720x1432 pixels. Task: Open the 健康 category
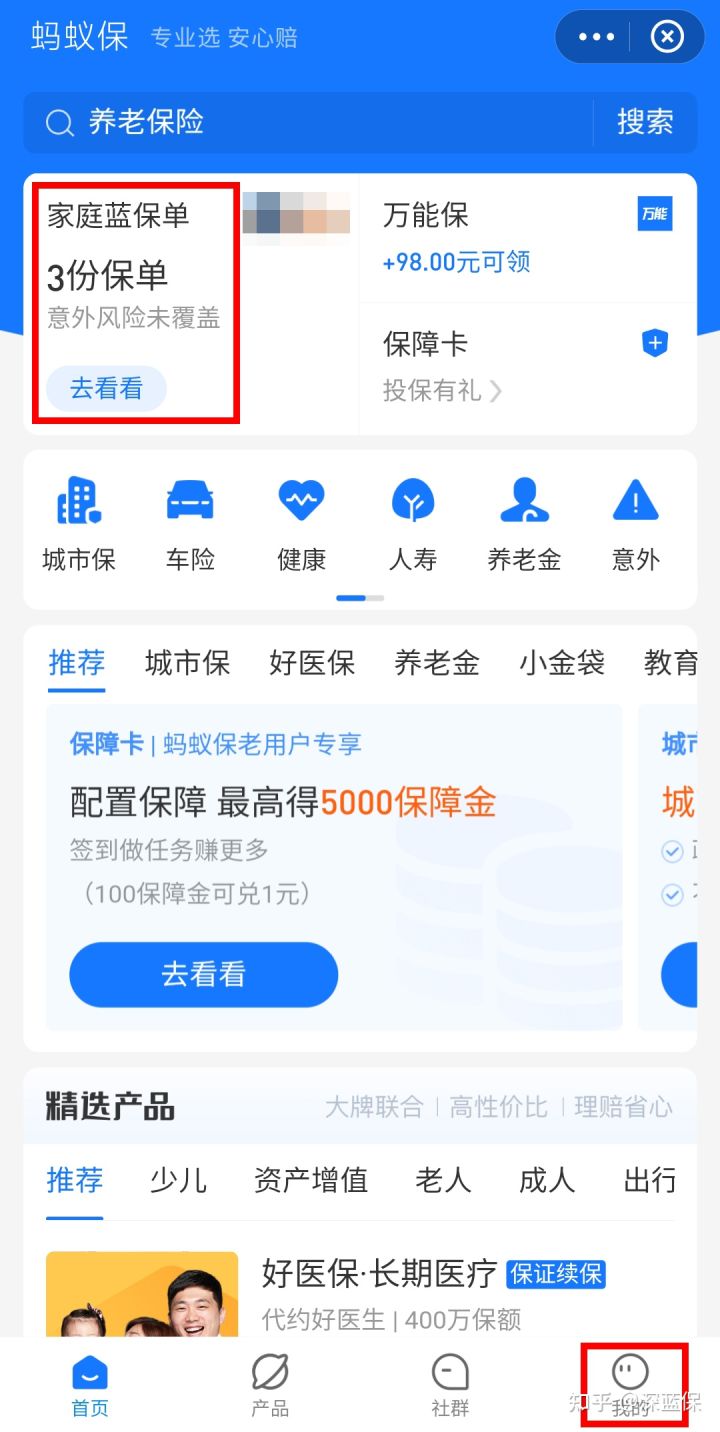point(302,524)
